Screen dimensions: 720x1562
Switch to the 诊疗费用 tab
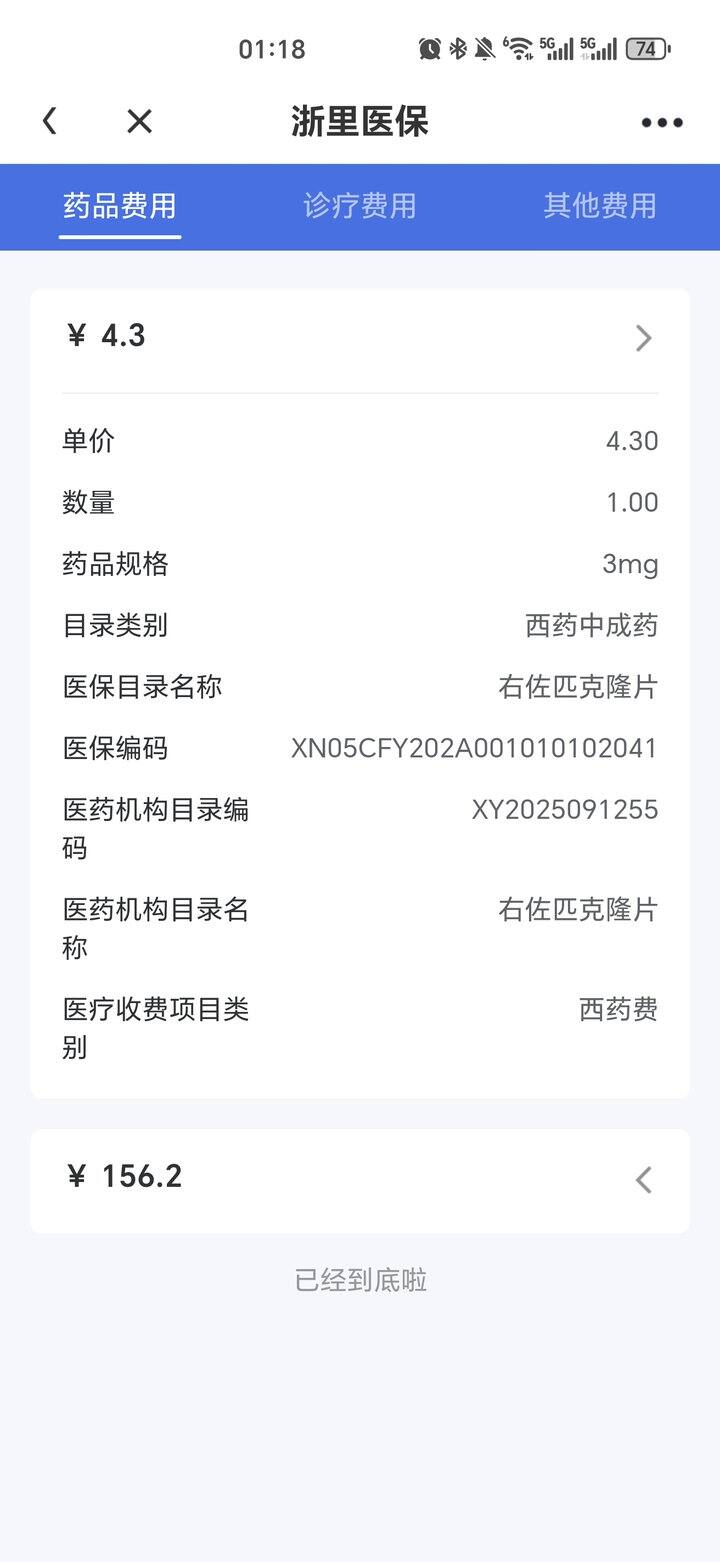pyautogui.click(x=359, y=206)
